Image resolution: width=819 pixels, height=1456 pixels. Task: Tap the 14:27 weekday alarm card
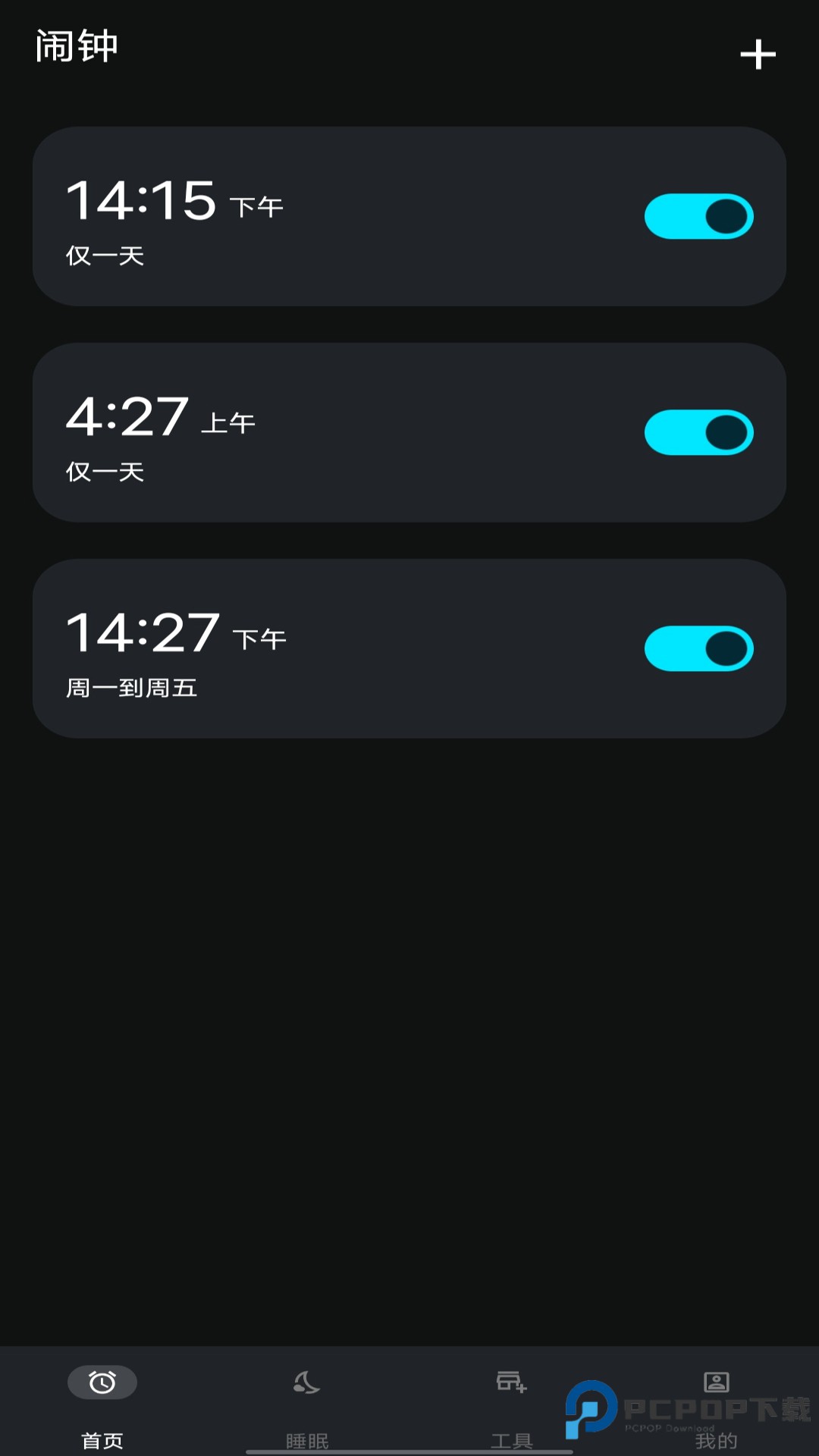pyautogui.click(x=341, y=648)
